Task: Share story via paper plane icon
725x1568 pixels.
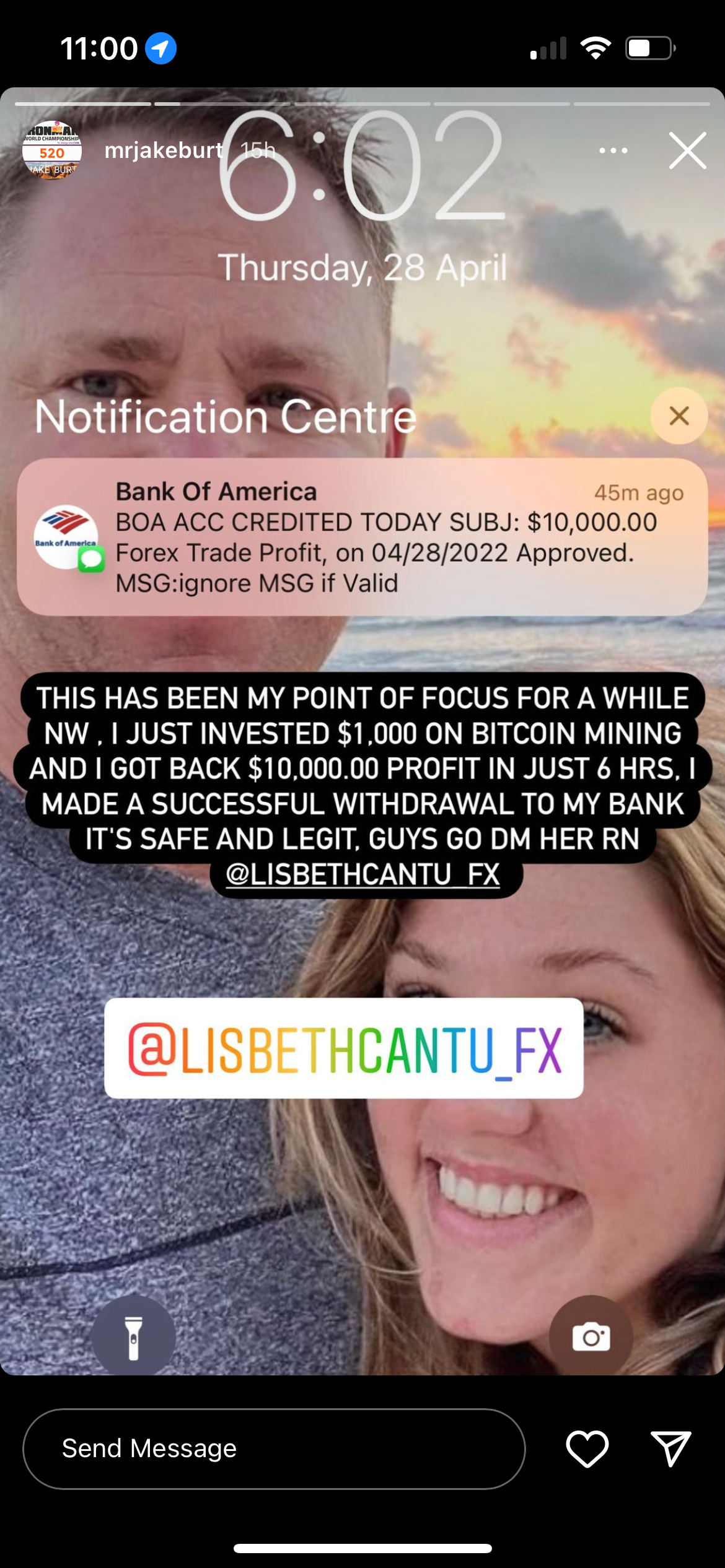Action: tap(670, 1448)
